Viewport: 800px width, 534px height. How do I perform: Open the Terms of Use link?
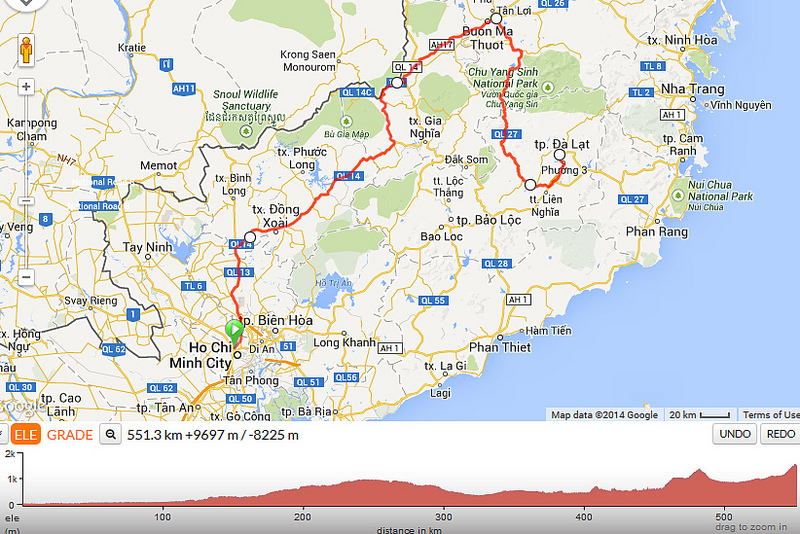(x=770, y=415)
